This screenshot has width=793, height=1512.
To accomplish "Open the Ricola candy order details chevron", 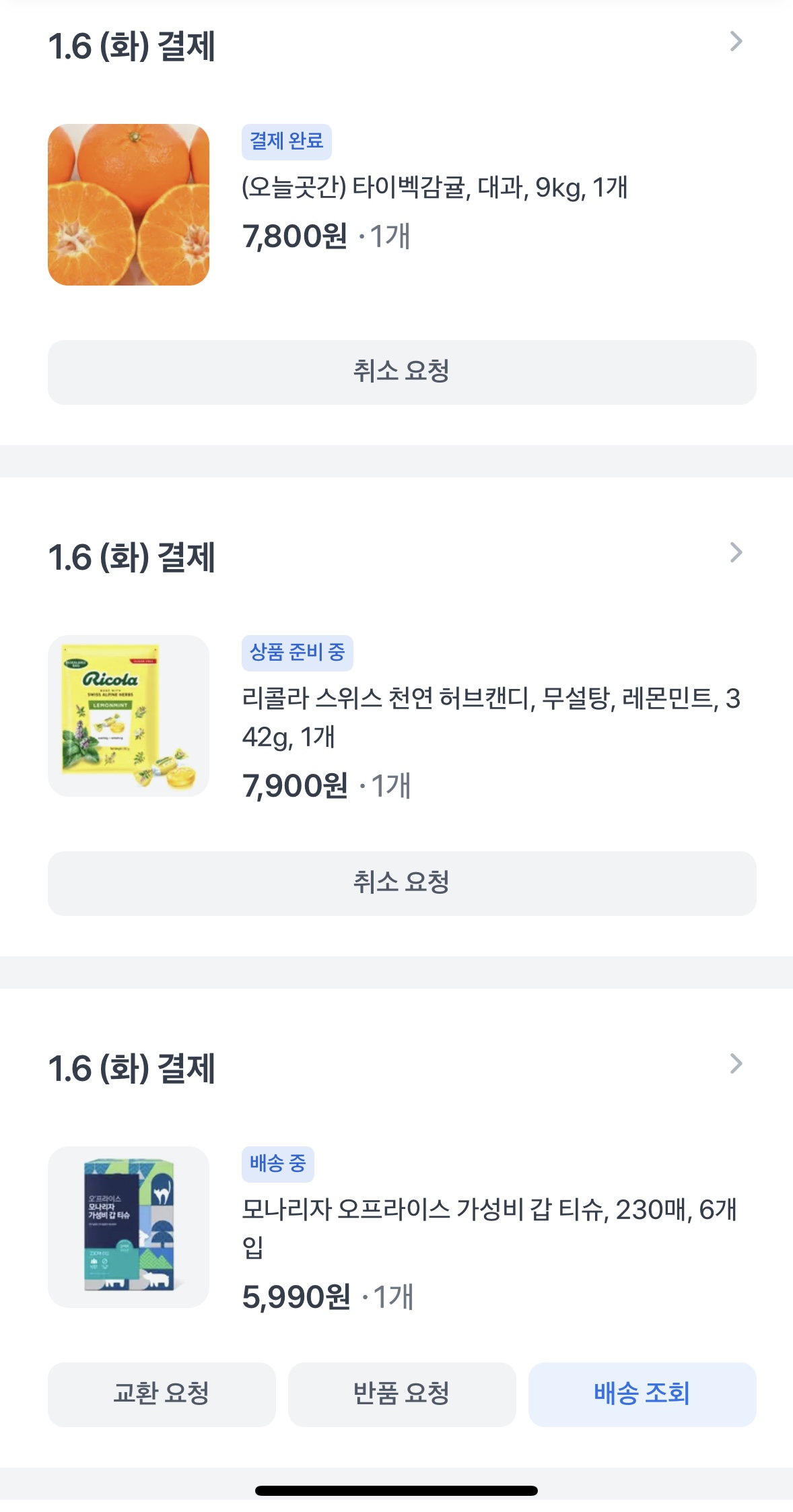I will (736, 553).
